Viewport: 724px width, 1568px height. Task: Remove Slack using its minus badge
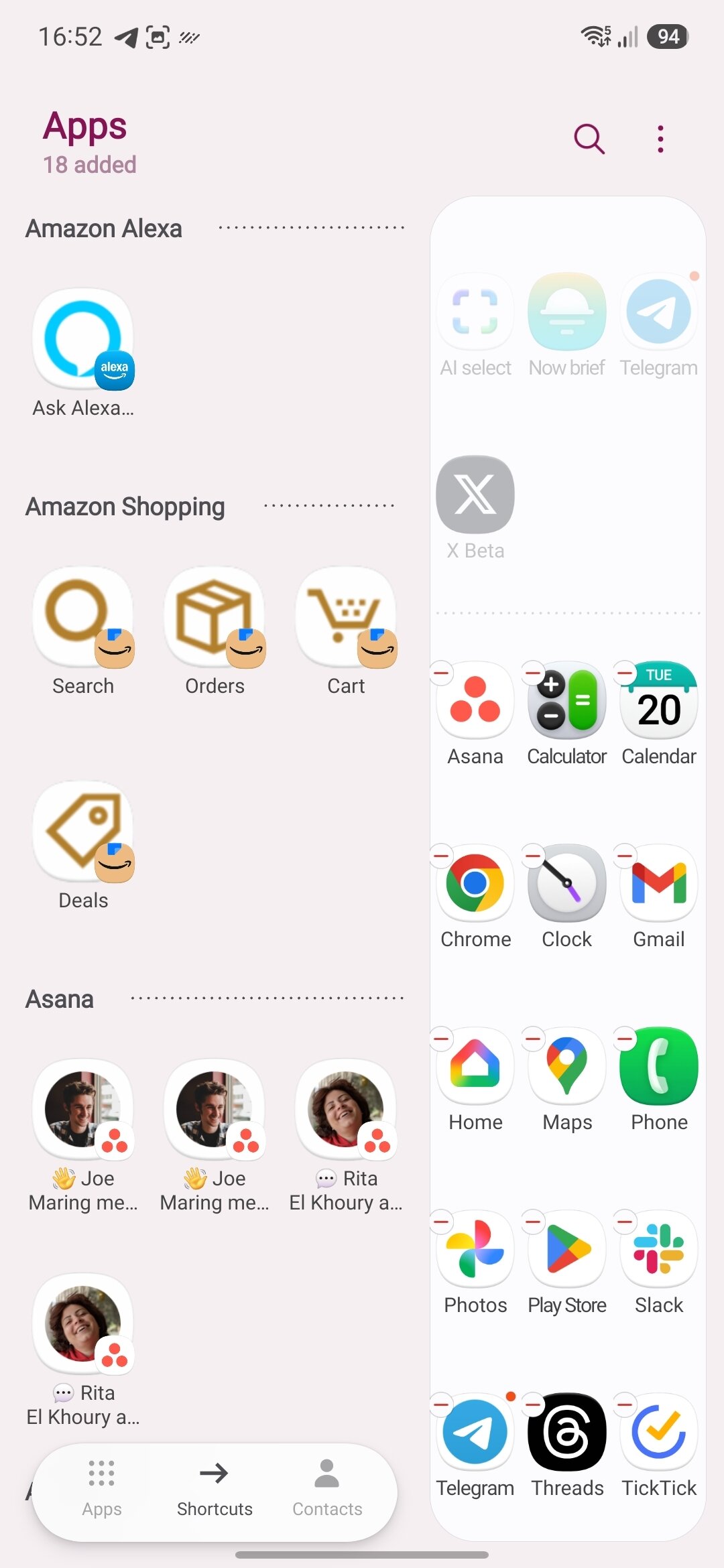[624, 1221]
